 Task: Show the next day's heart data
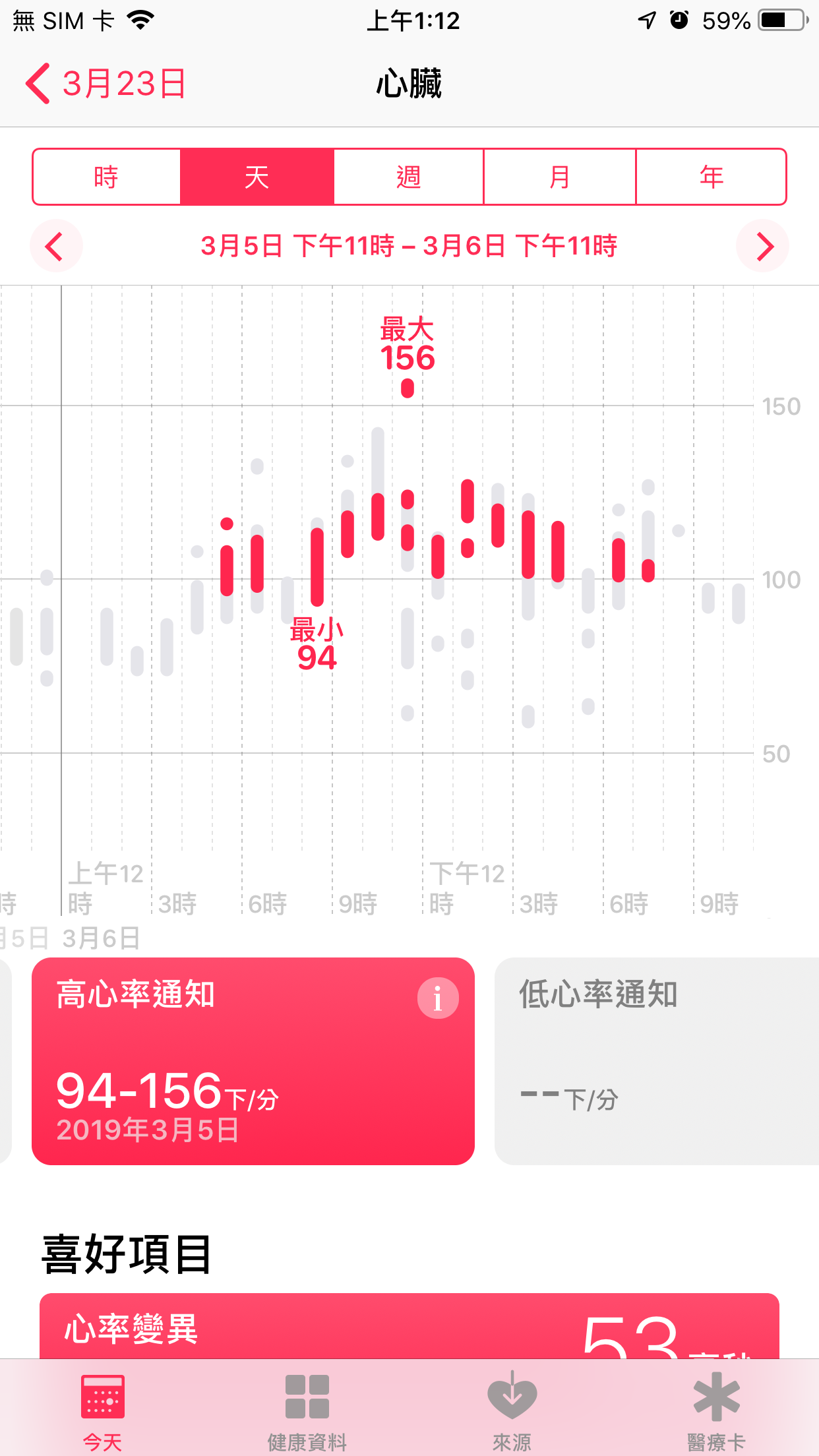click(x=763, y=247)
